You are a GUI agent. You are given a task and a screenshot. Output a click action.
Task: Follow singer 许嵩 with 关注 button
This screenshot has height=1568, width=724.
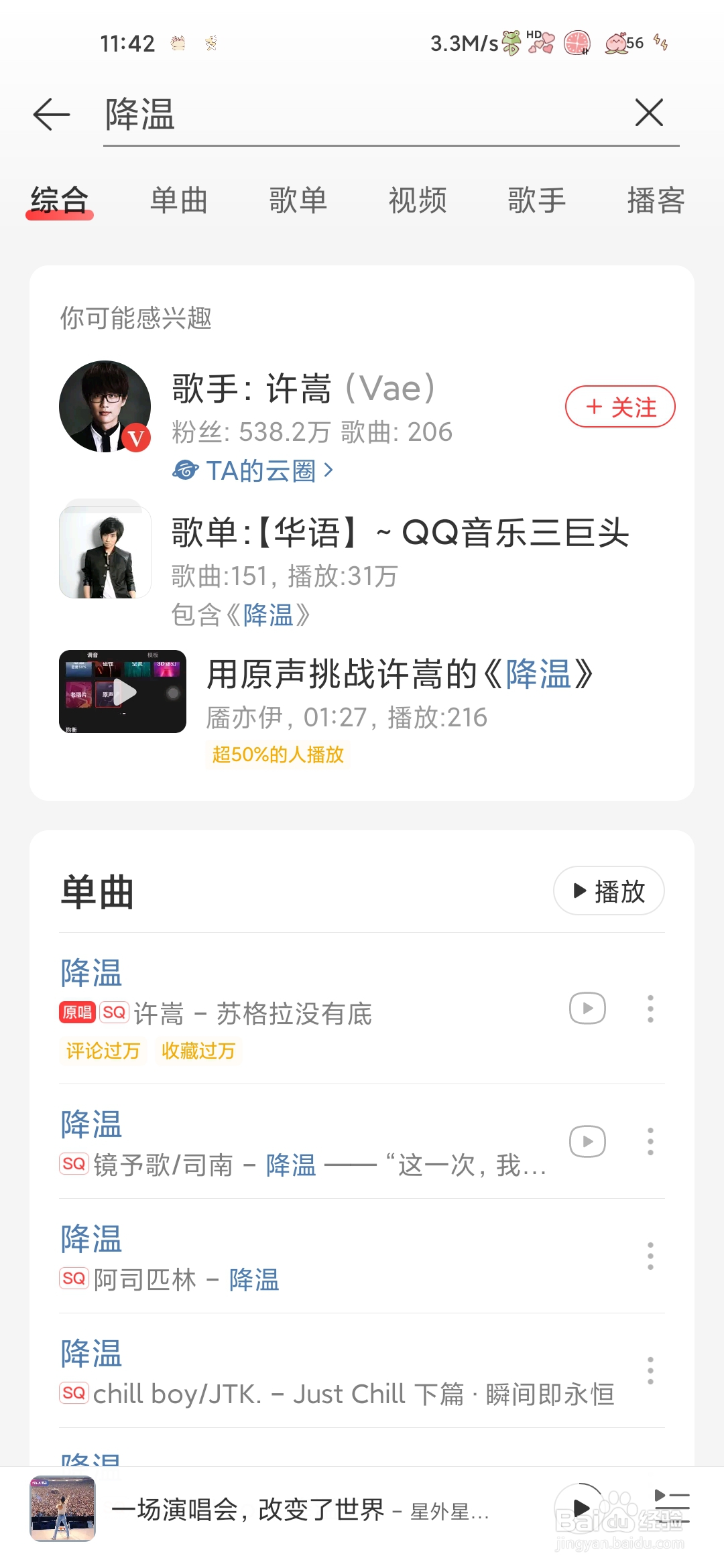(620, 407)
